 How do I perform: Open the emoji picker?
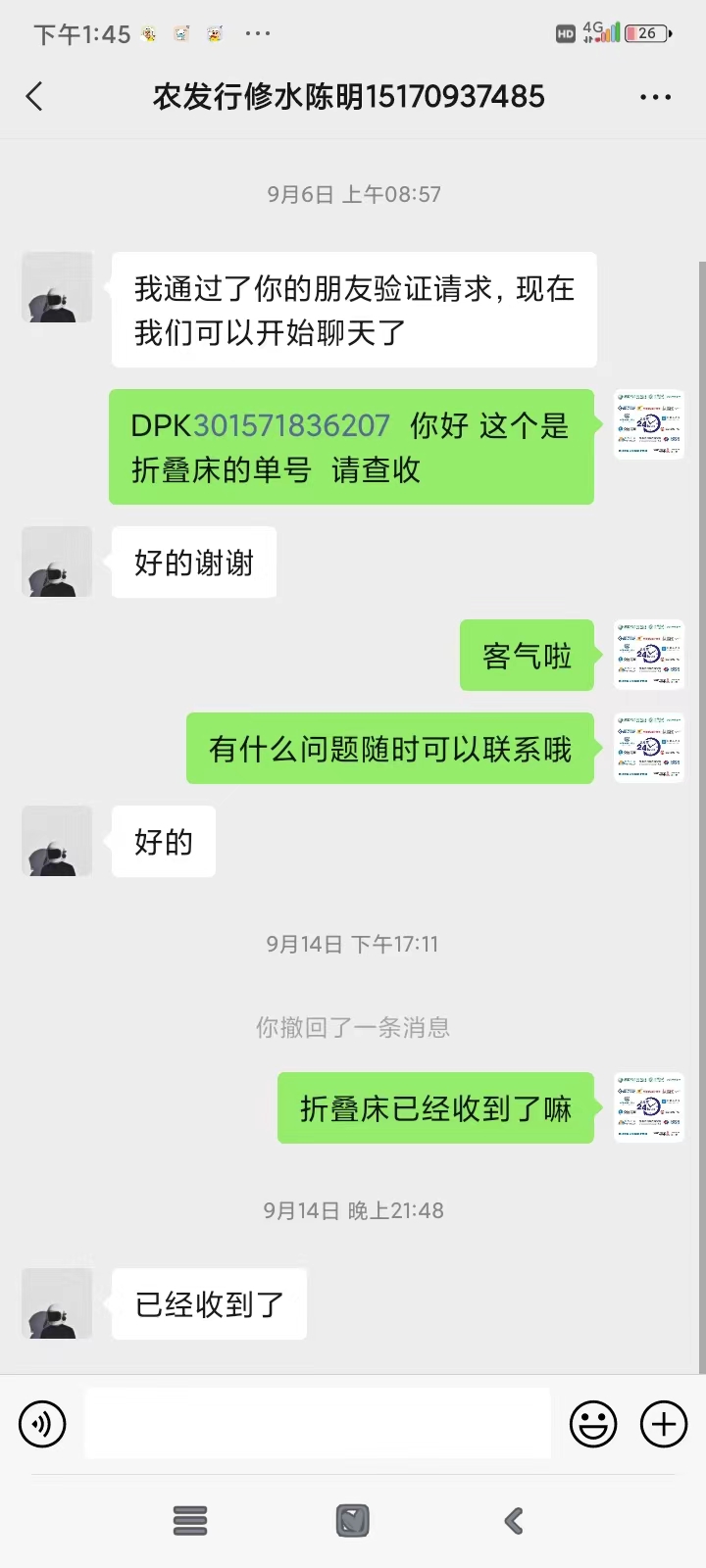click(x=593, y=1423)
